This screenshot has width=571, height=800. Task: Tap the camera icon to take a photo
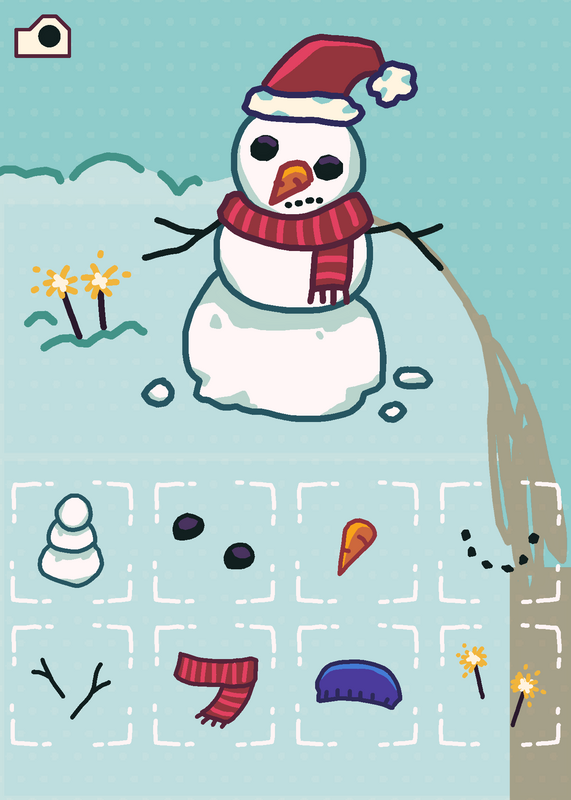point(42,36)
